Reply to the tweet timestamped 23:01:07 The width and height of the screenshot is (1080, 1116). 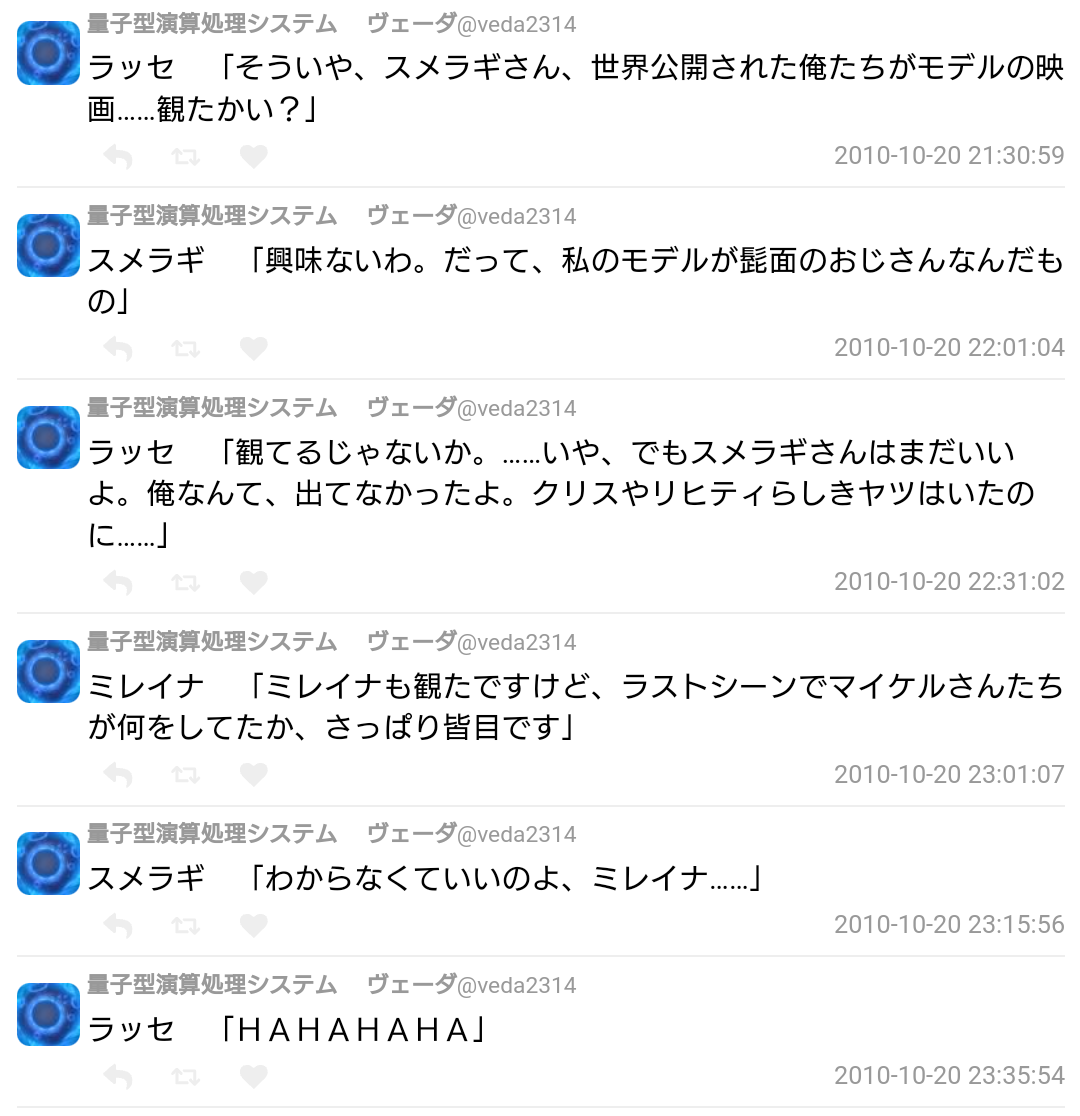(118, 775)
